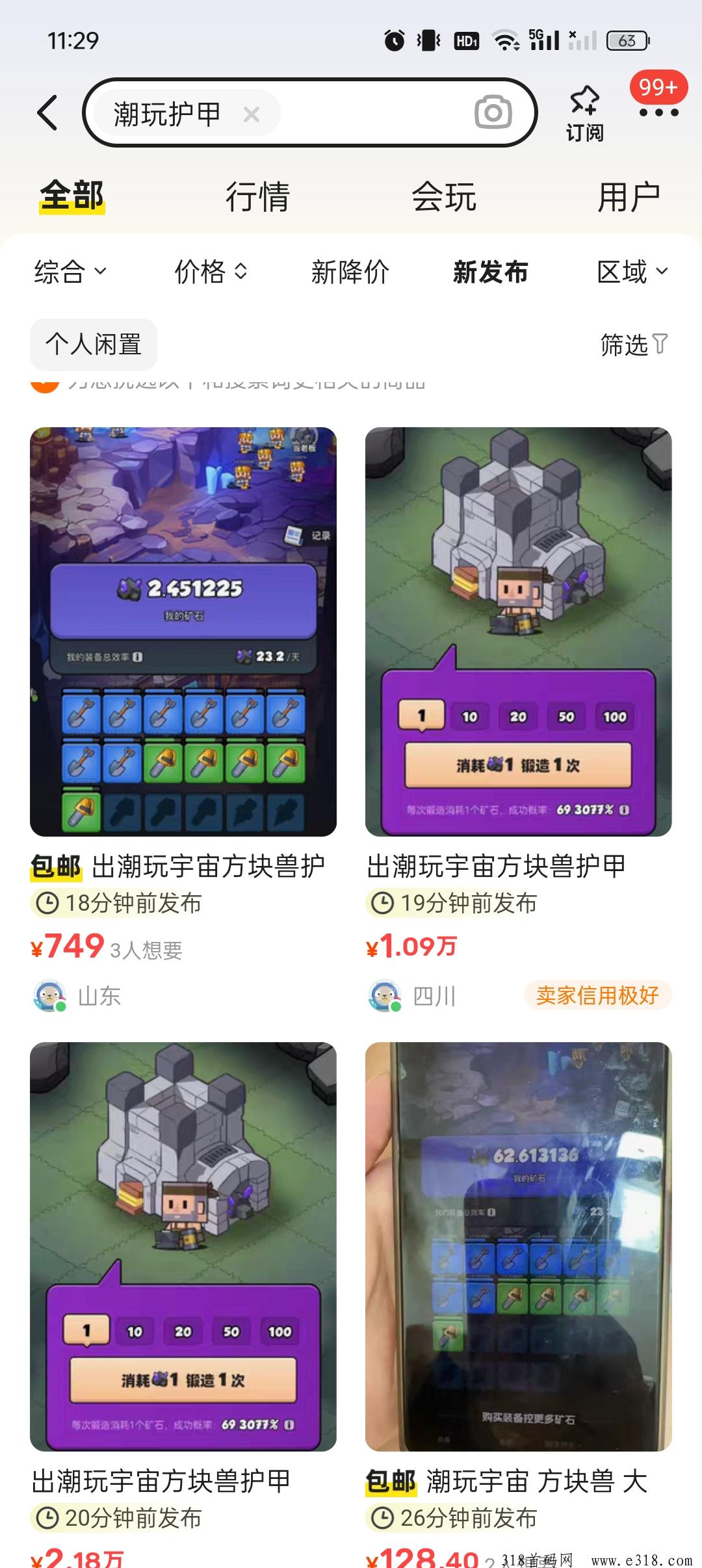Screen dimensions: 702x1568
Task: Clear the 潮玩护甲 search term
Action: click(x=251, y=114)
